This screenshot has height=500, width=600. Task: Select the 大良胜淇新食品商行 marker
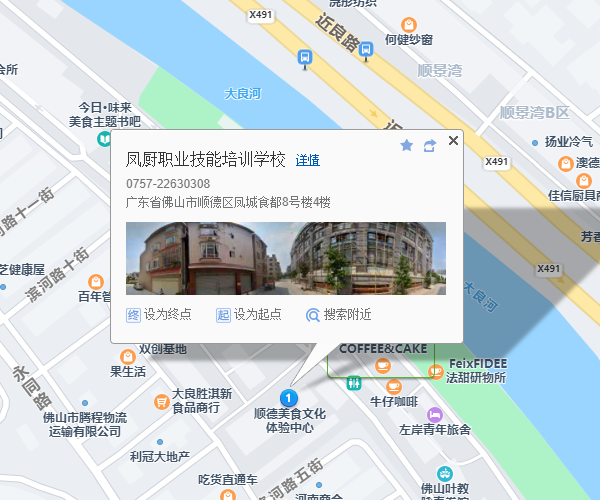pyautogui.click(x=162, y=401)
